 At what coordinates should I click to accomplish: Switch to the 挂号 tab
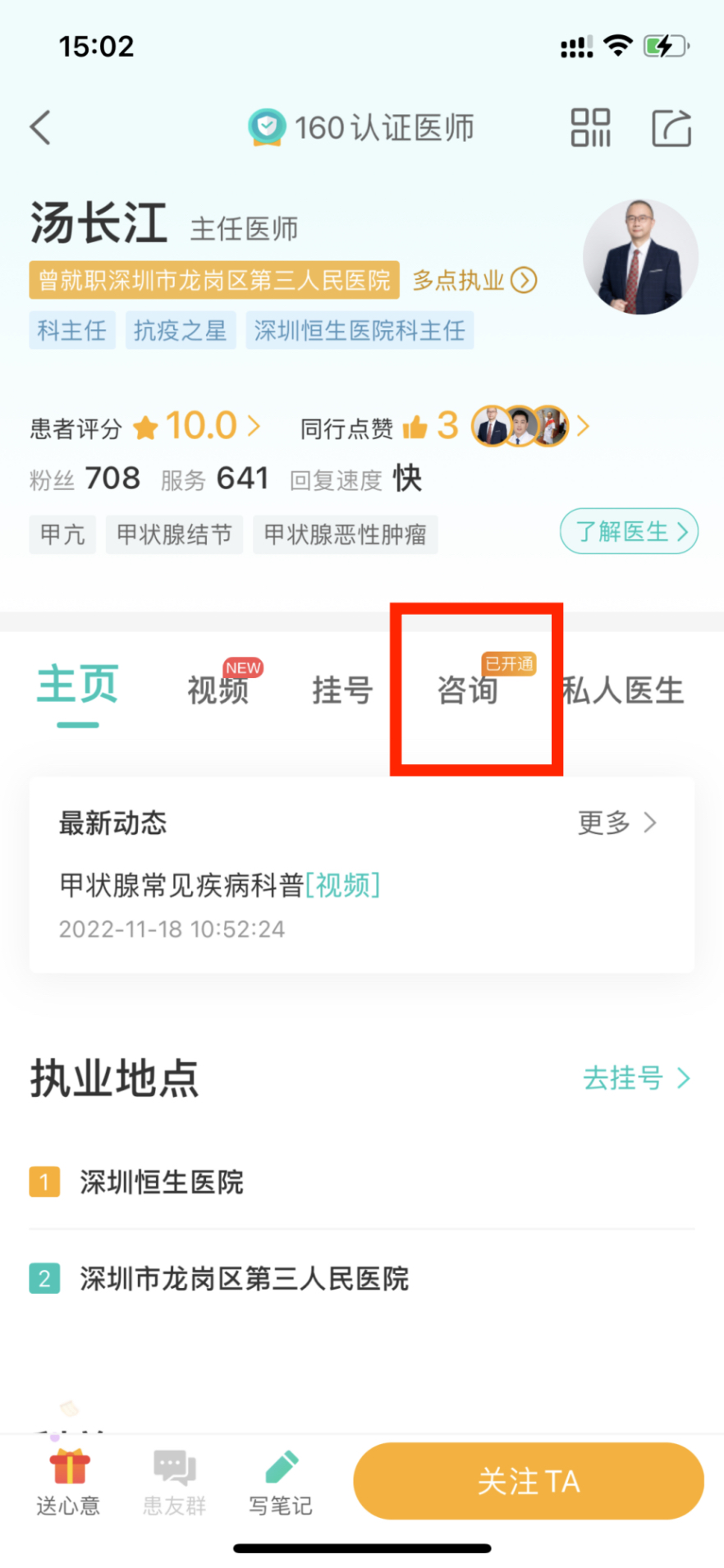[x=343, y=690]
